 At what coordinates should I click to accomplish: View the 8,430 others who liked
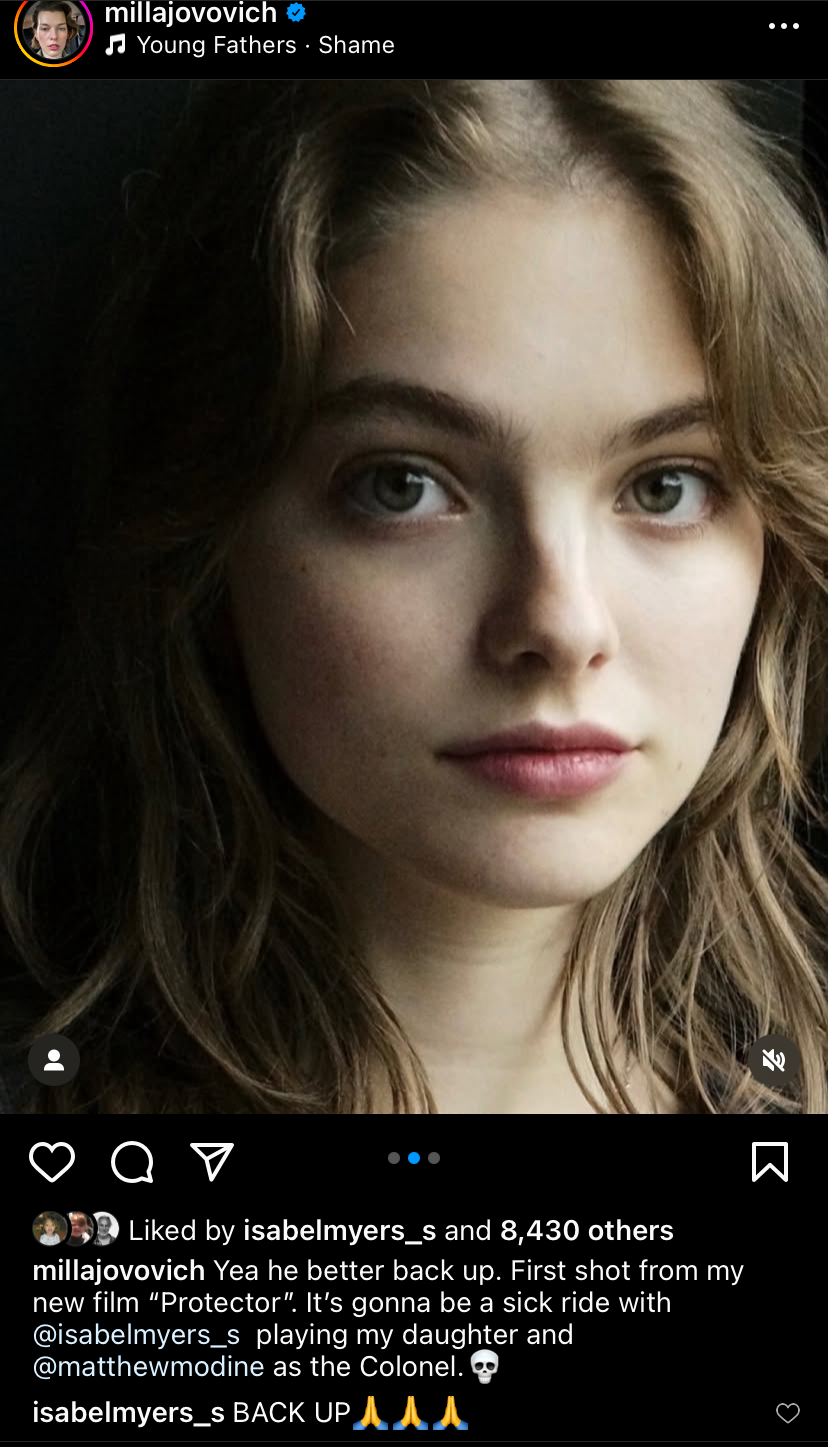(587, 1230)
